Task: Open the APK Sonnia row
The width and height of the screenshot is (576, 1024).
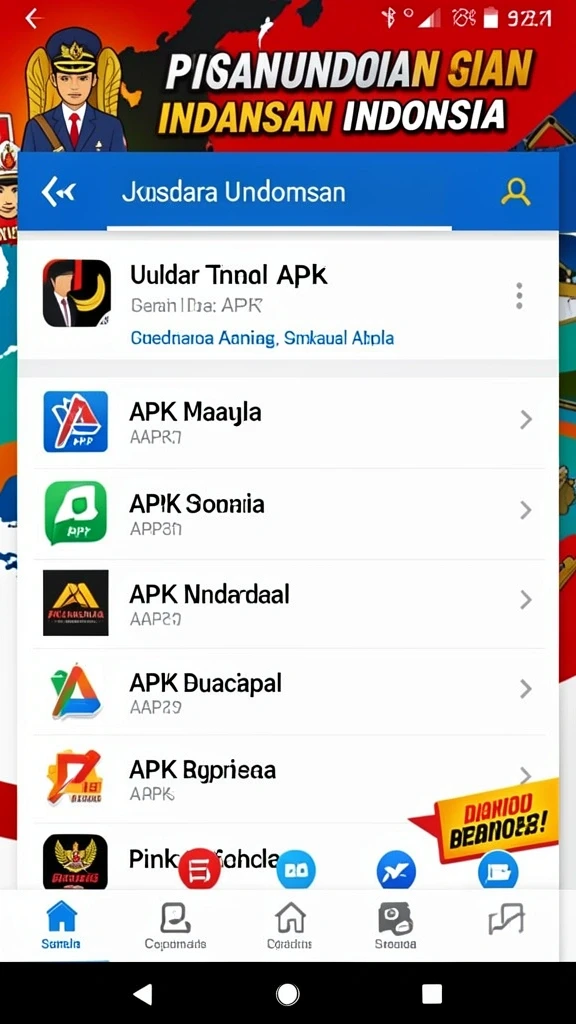Action: [288, 513]
